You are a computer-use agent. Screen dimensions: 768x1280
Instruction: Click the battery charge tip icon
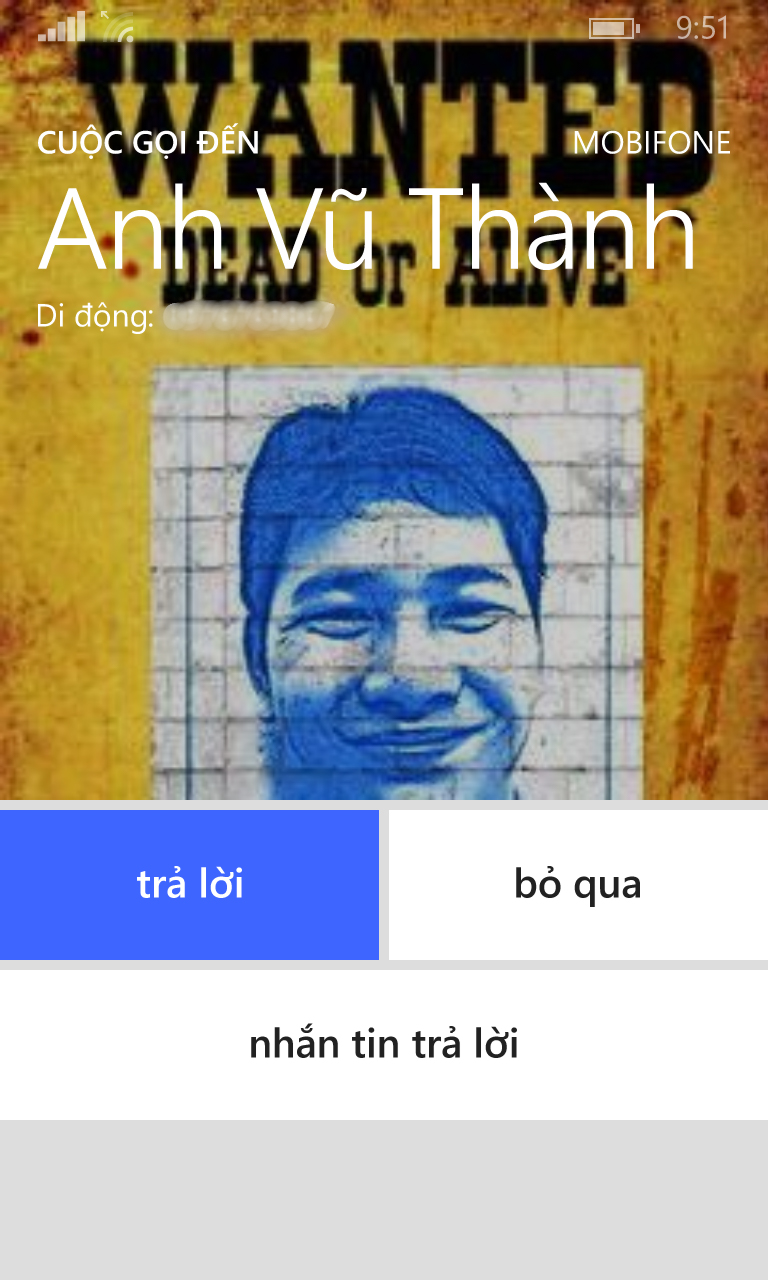tap(637, 27)
